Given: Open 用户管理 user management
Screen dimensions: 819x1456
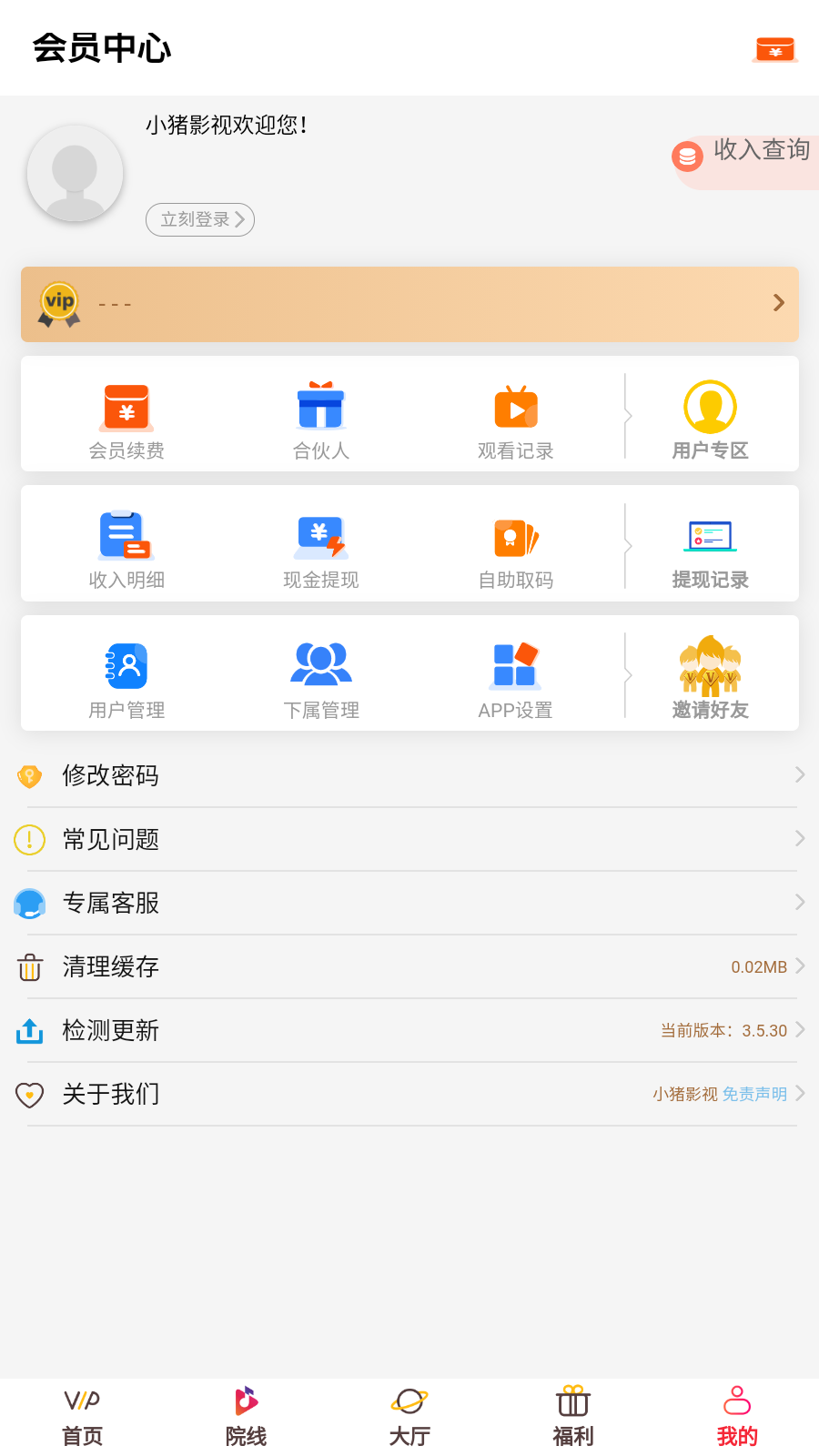Looking at the screenshot, I should (126, 679).
